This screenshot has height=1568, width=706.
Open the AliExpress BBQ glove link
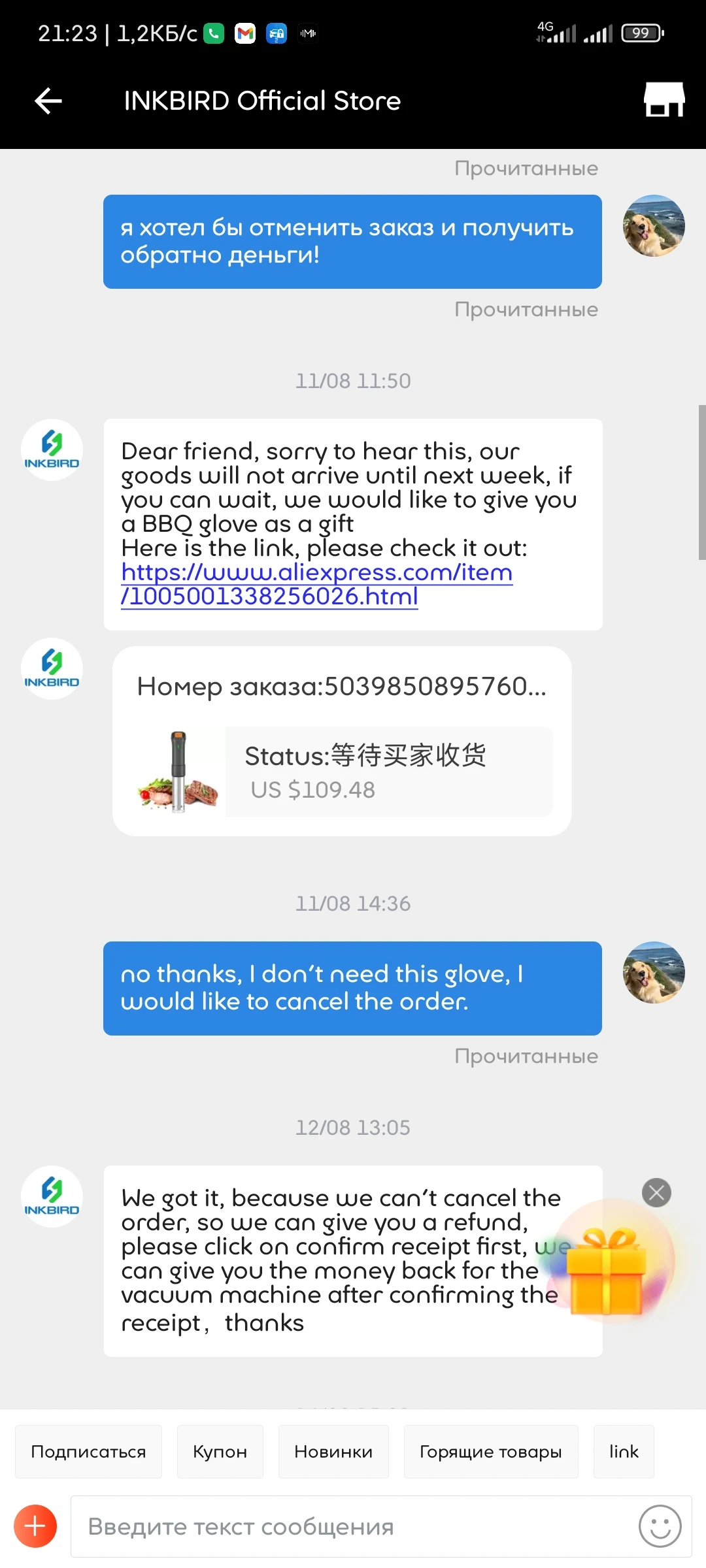point(316,584)
